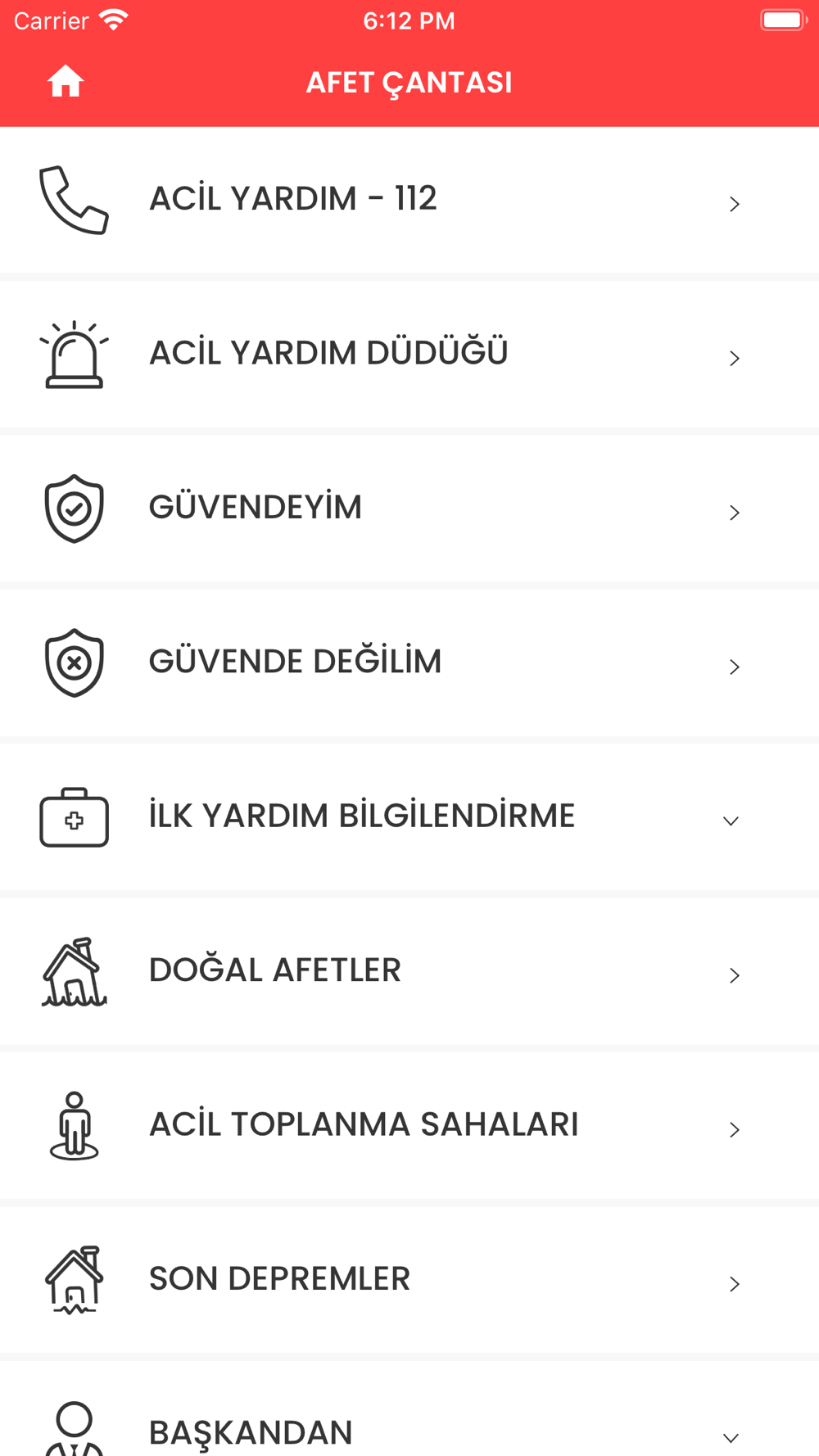
Task: Go to the home icon
Action: [x=66, y=82]
